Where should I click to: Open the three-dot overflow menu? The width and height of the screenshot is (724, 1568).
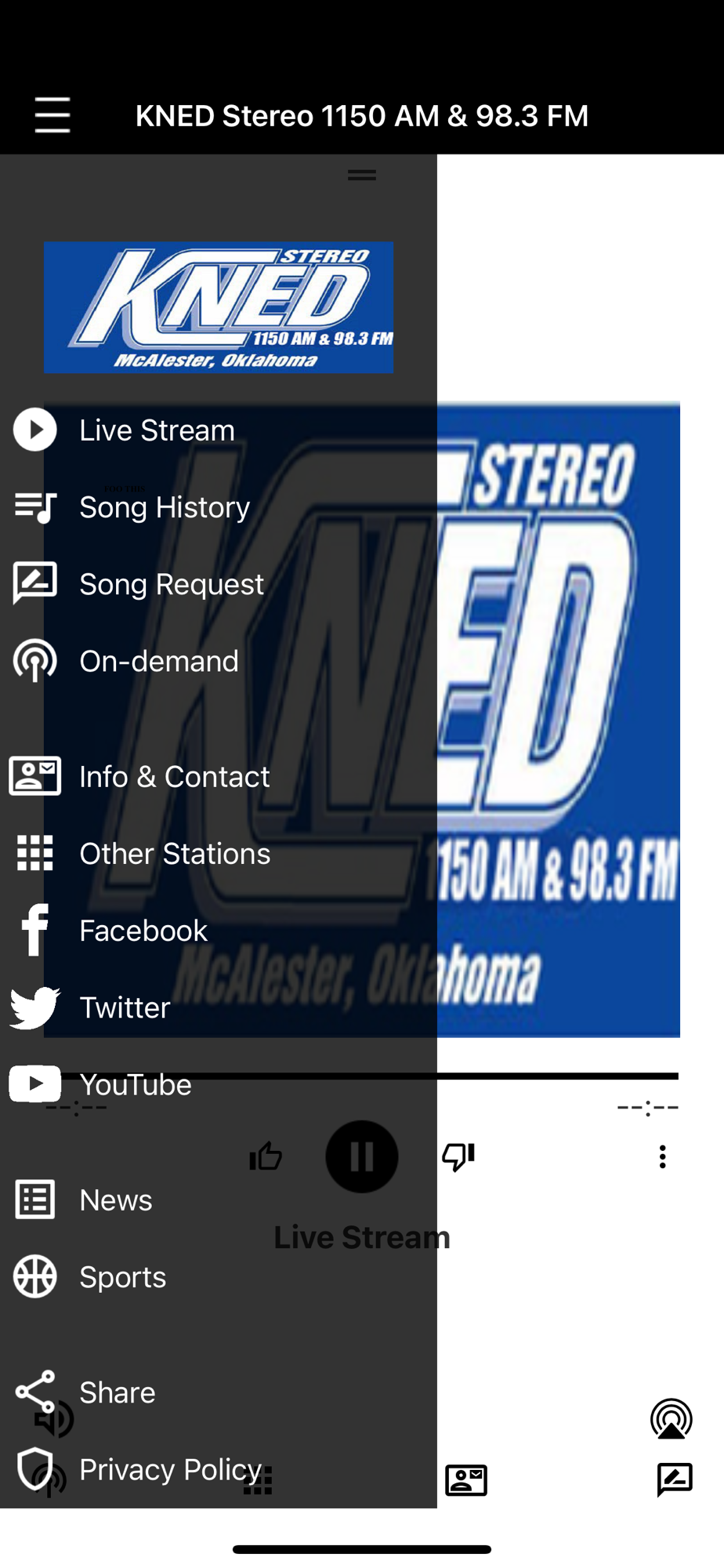663,1156
